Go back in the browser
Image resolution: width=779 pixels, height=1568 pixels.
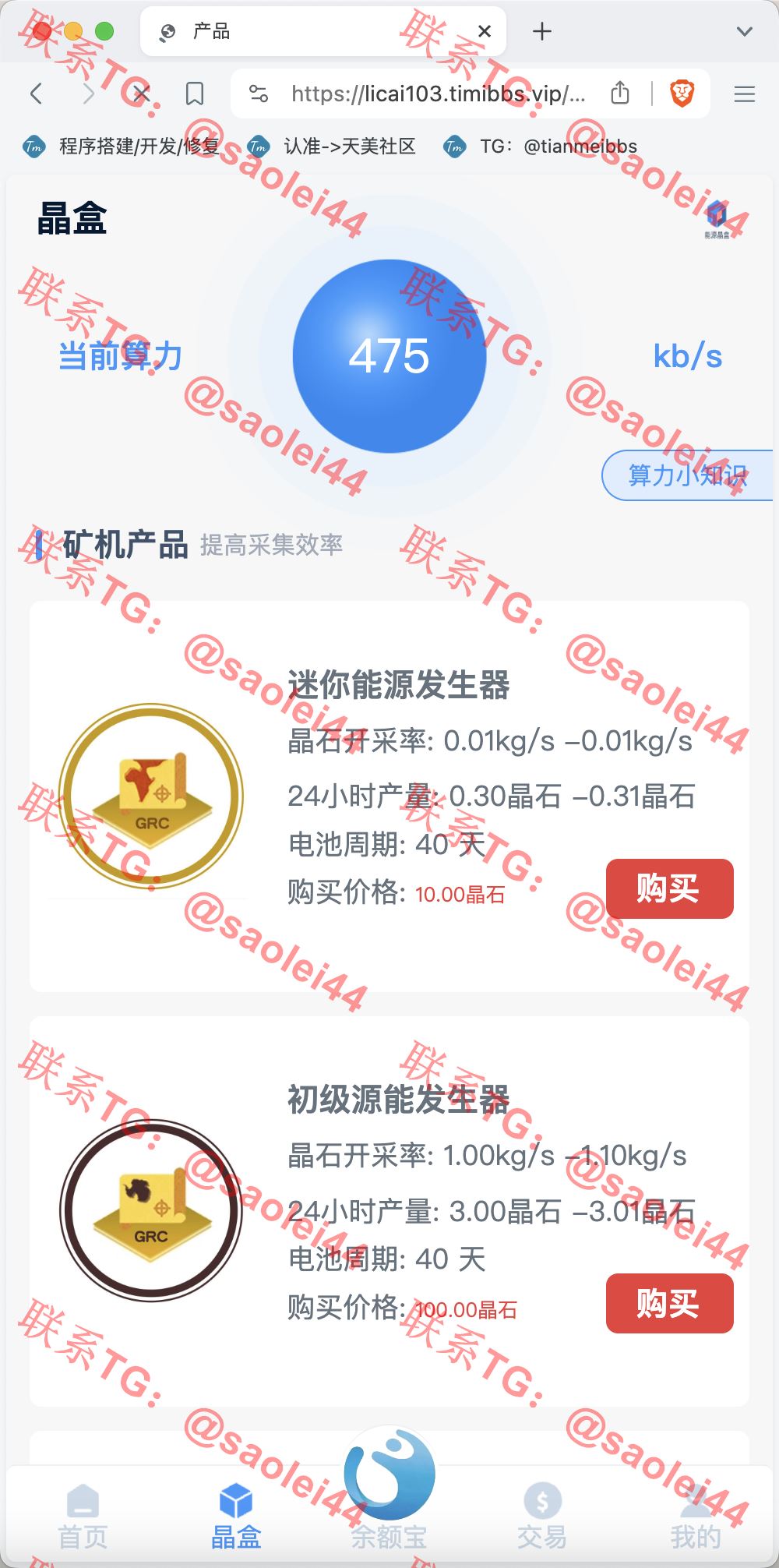coord(36,94)
